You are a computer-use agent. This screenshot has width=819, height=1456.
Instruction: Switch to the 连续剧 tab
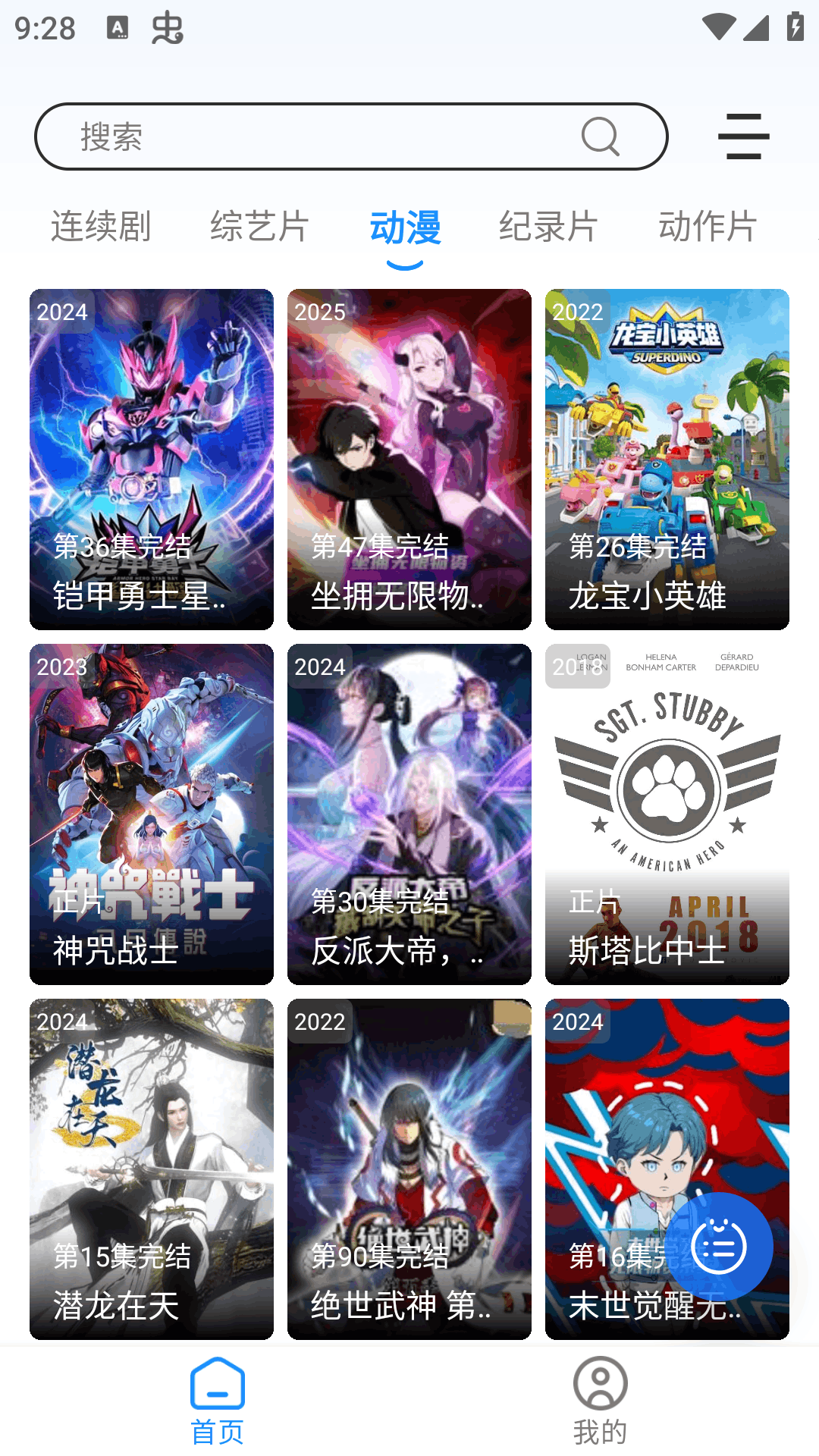click(x=101, y=226)
